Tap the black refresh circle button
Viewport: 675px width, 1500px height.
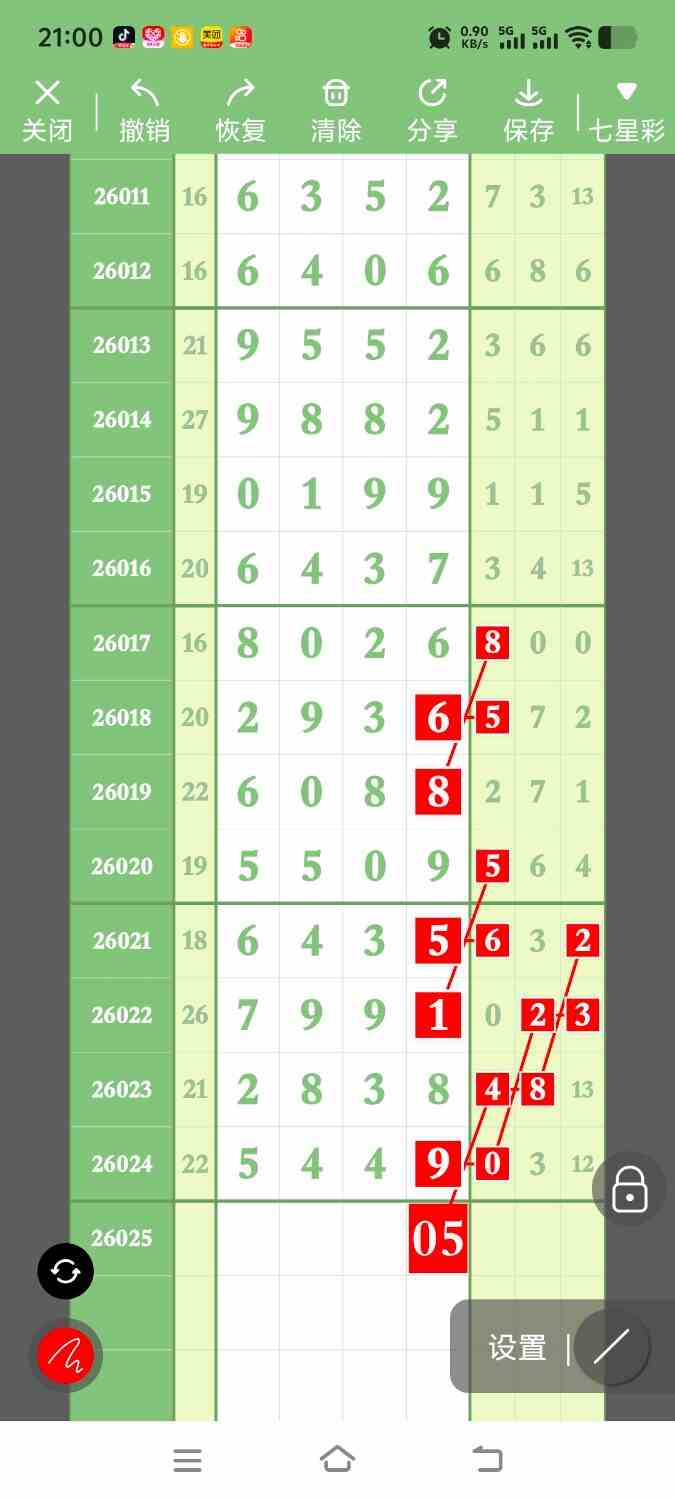pos(65,1272)
